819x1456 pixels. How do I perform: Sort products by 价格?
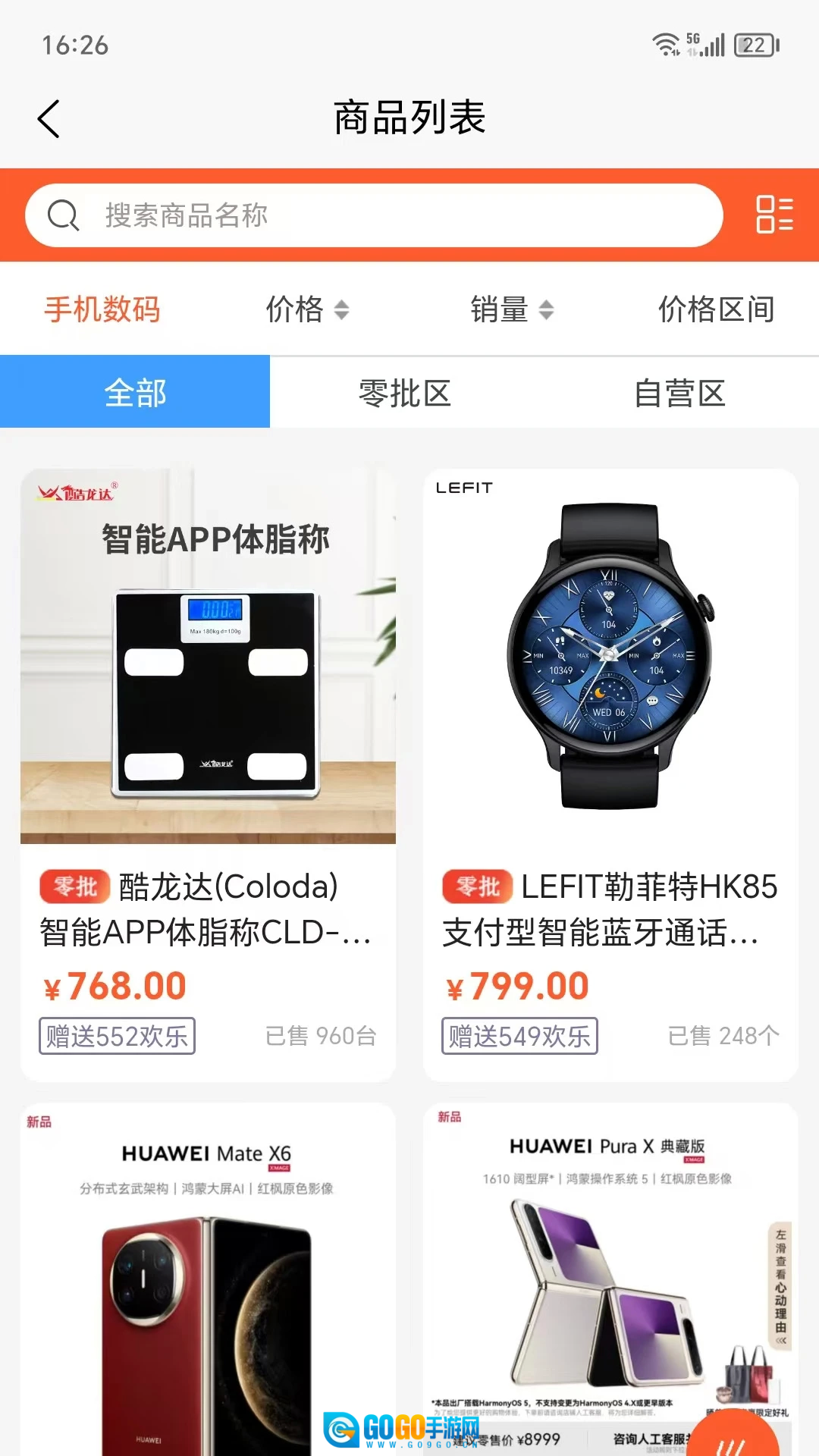[307, 309]
